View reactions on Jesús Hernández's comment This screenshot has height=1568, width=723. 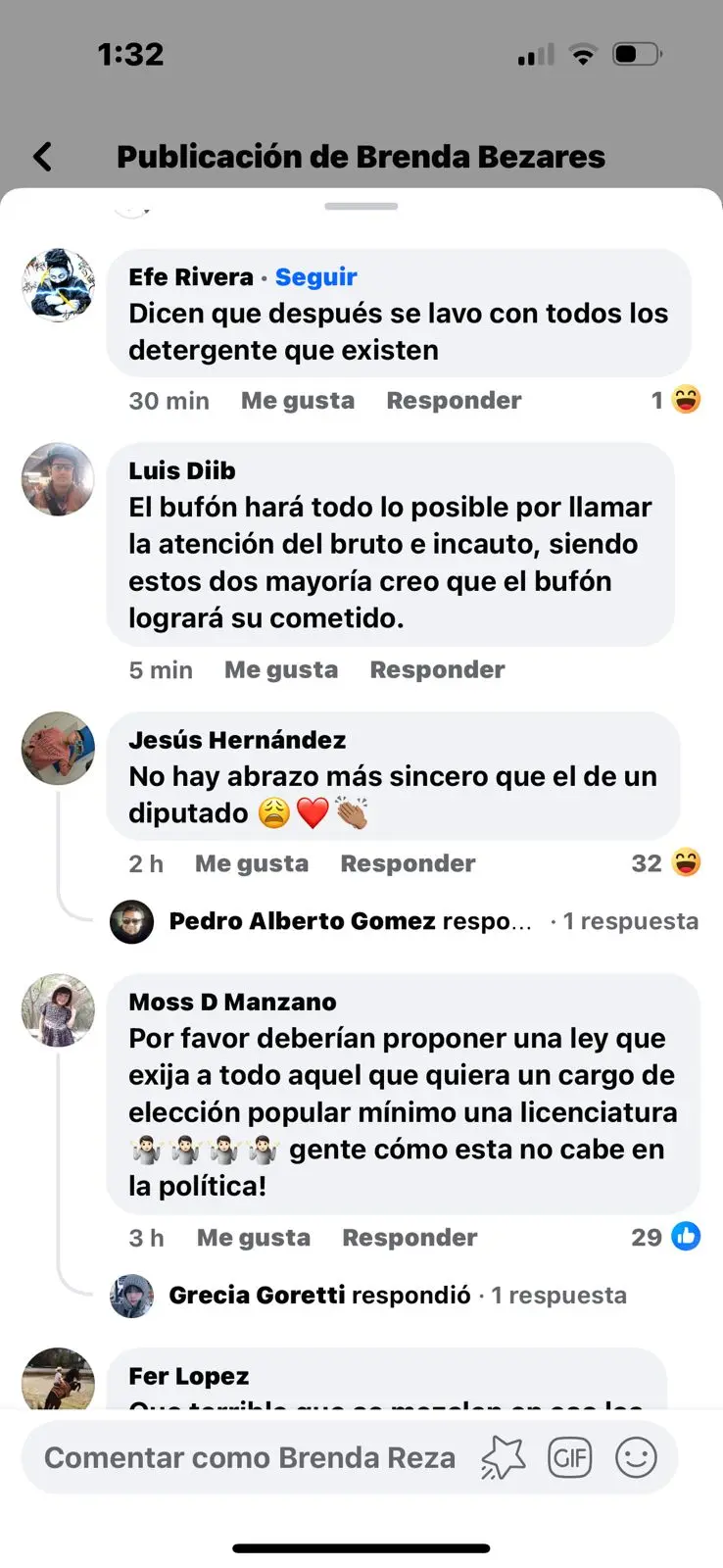(x=667, y=863)
